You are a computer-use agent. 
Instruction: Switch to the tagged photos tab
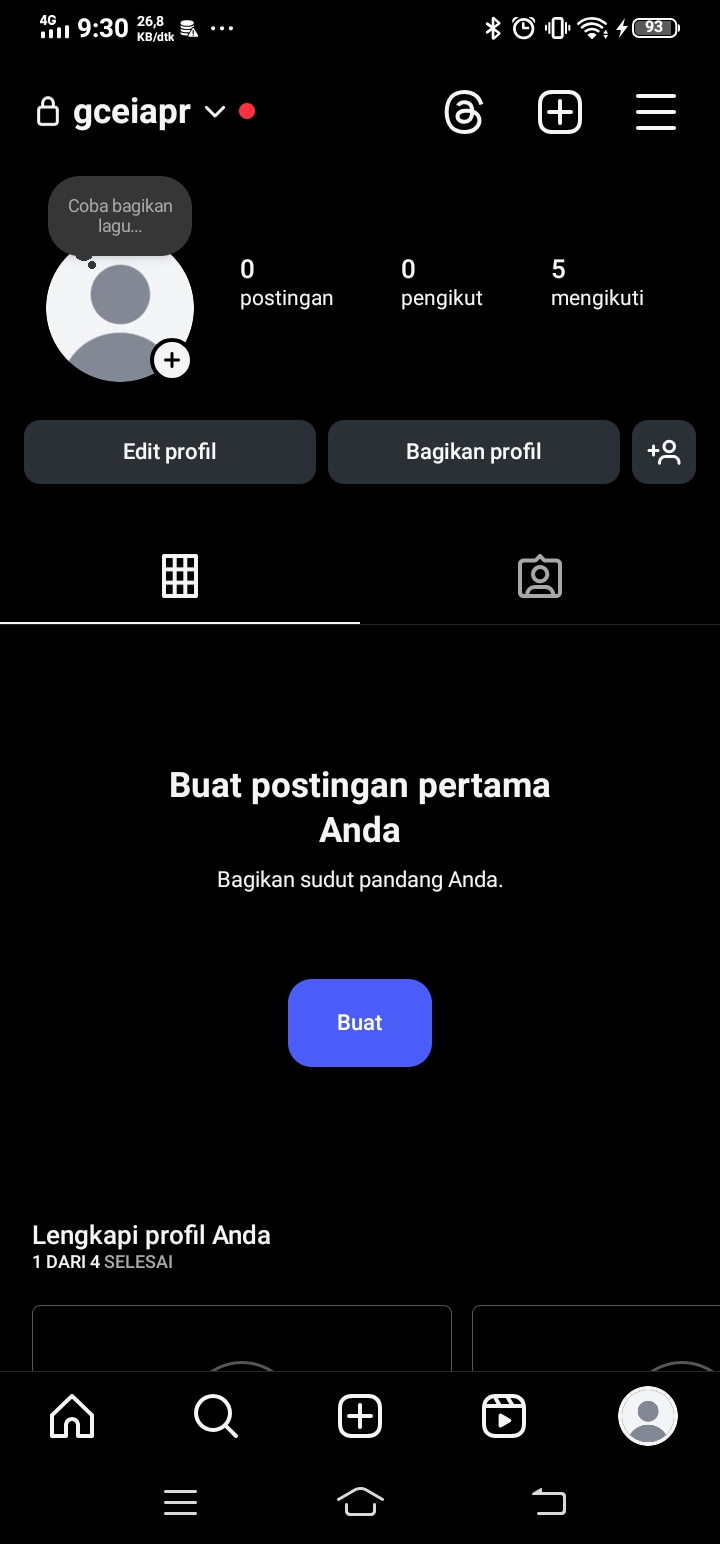540,577
